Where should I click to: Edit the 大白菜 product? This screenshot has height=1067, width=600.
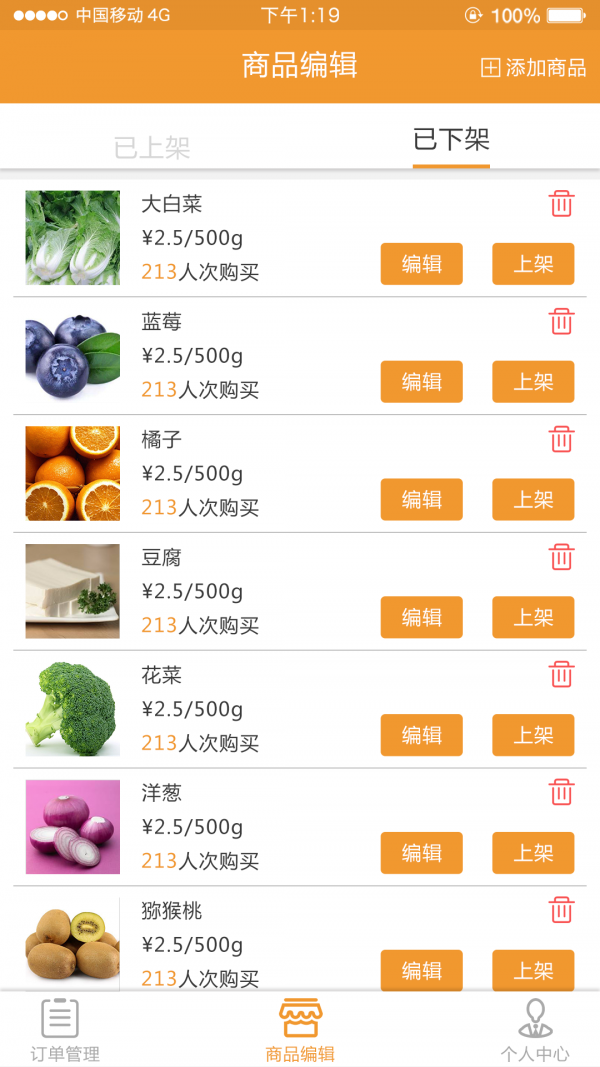coord(421,264)
